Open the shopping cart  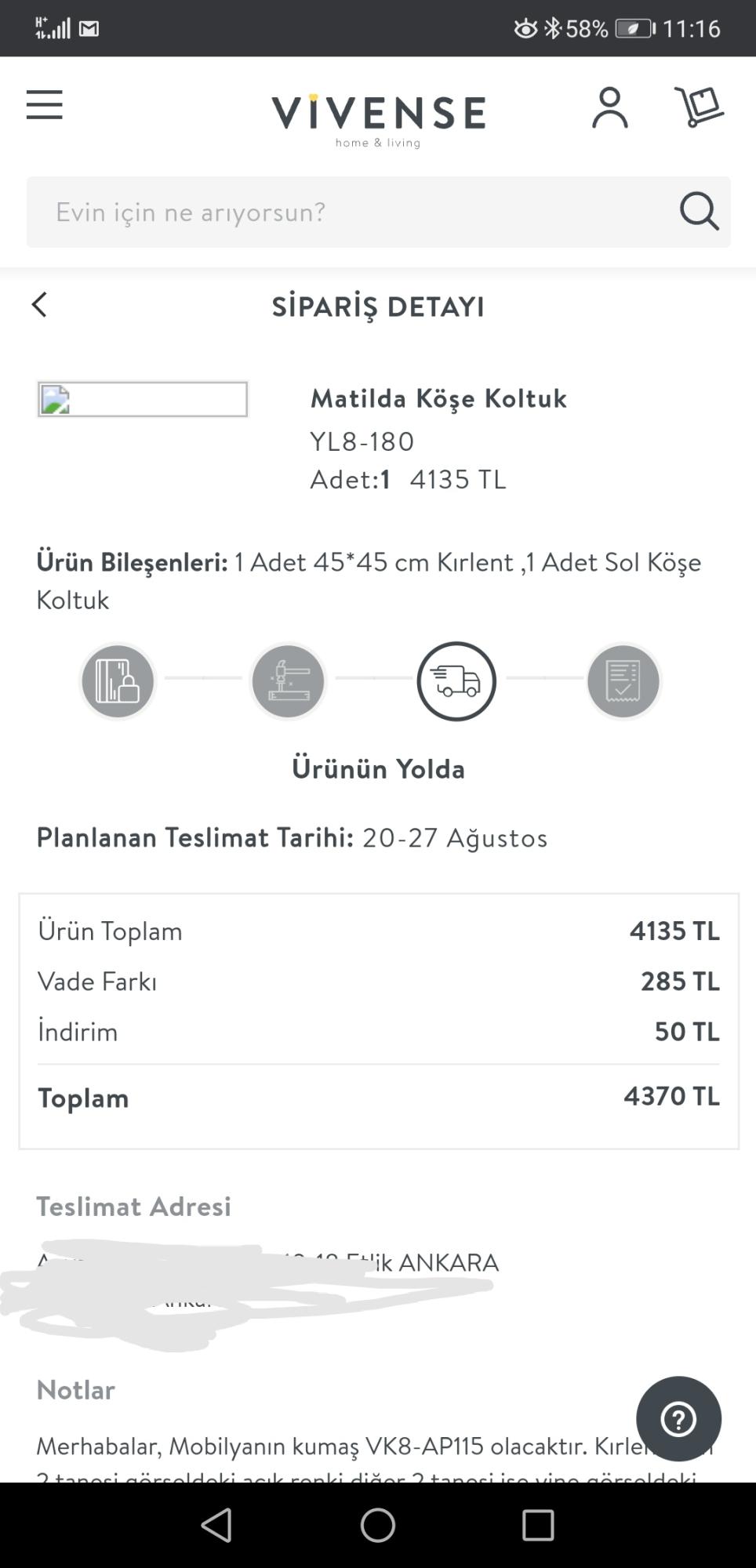700,107
